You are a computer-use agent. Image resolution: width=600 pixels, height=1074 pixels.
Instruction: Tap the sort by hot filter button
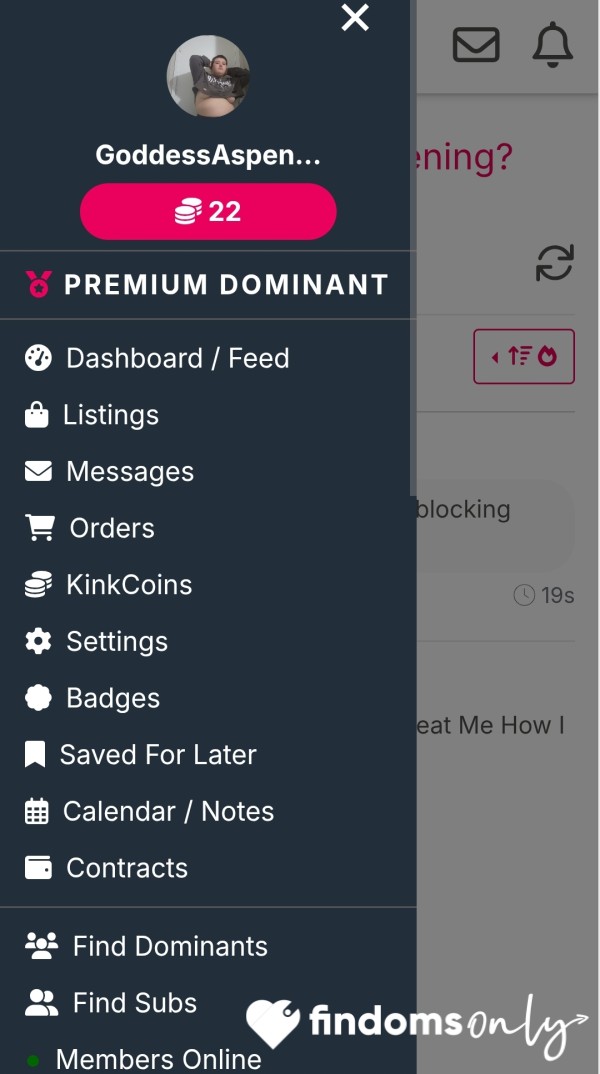[524, 356]
